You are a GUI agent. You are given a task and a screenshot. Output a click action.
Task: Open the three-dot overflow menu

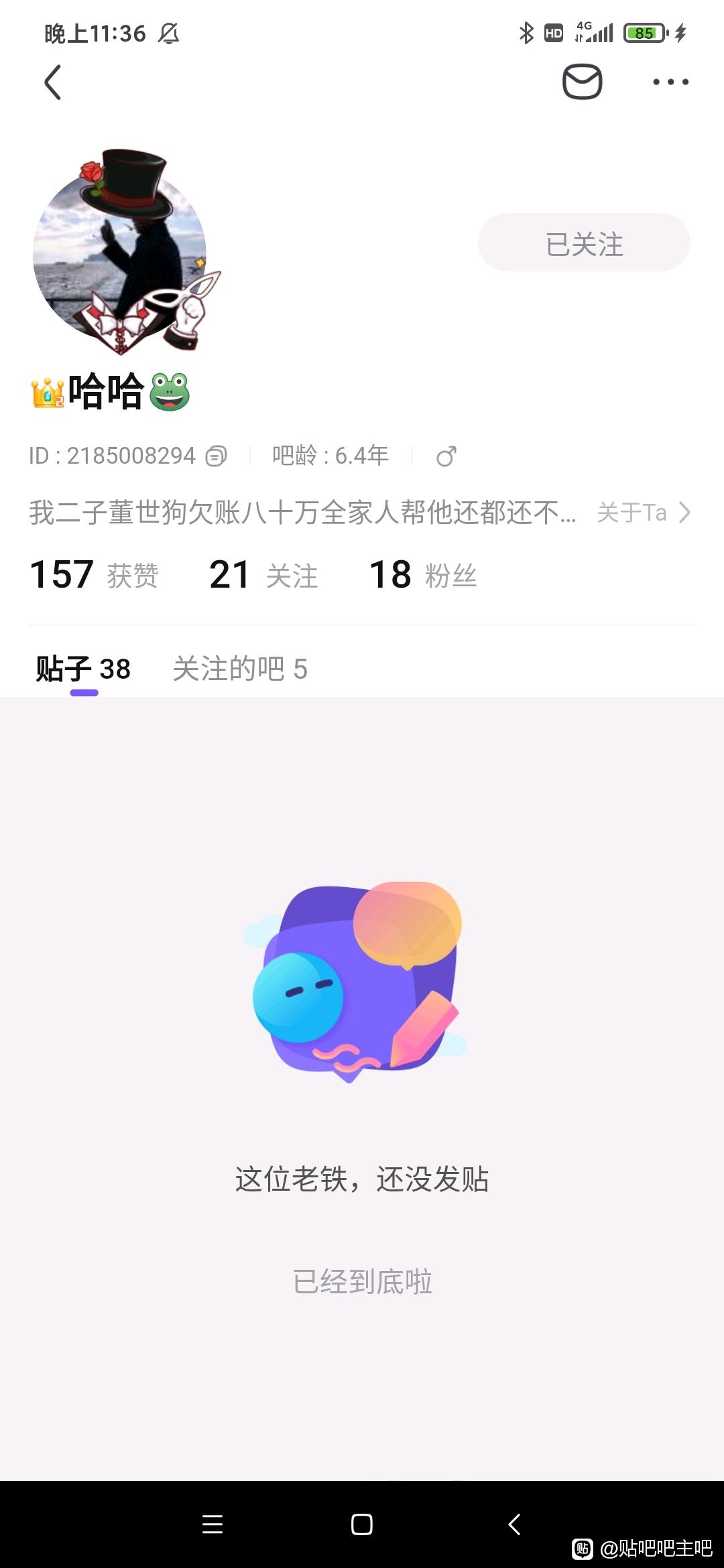coord(670,82)
